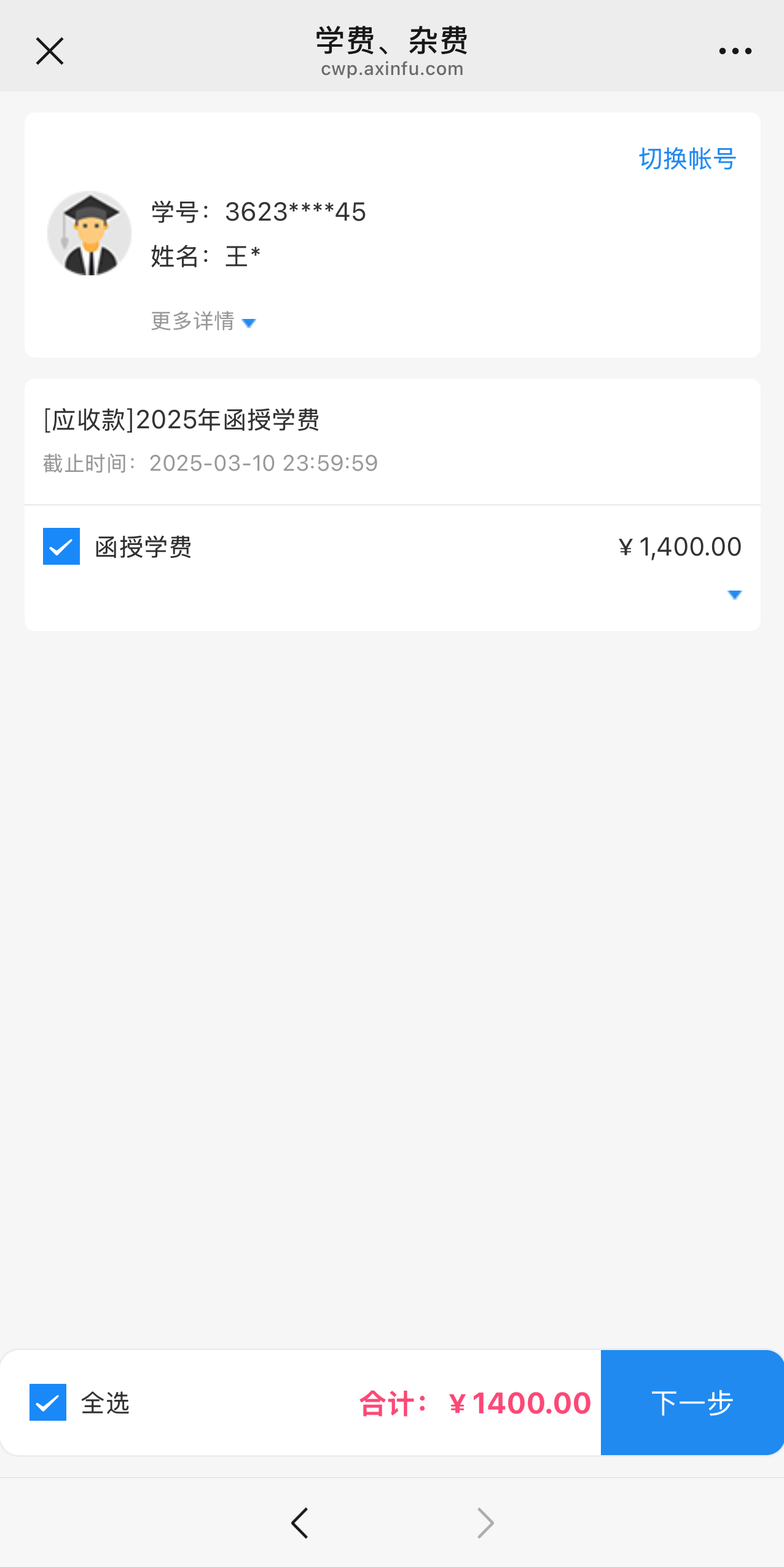
Task: Tap 切换帐号 to switch account
Action: tap(687, 159)
